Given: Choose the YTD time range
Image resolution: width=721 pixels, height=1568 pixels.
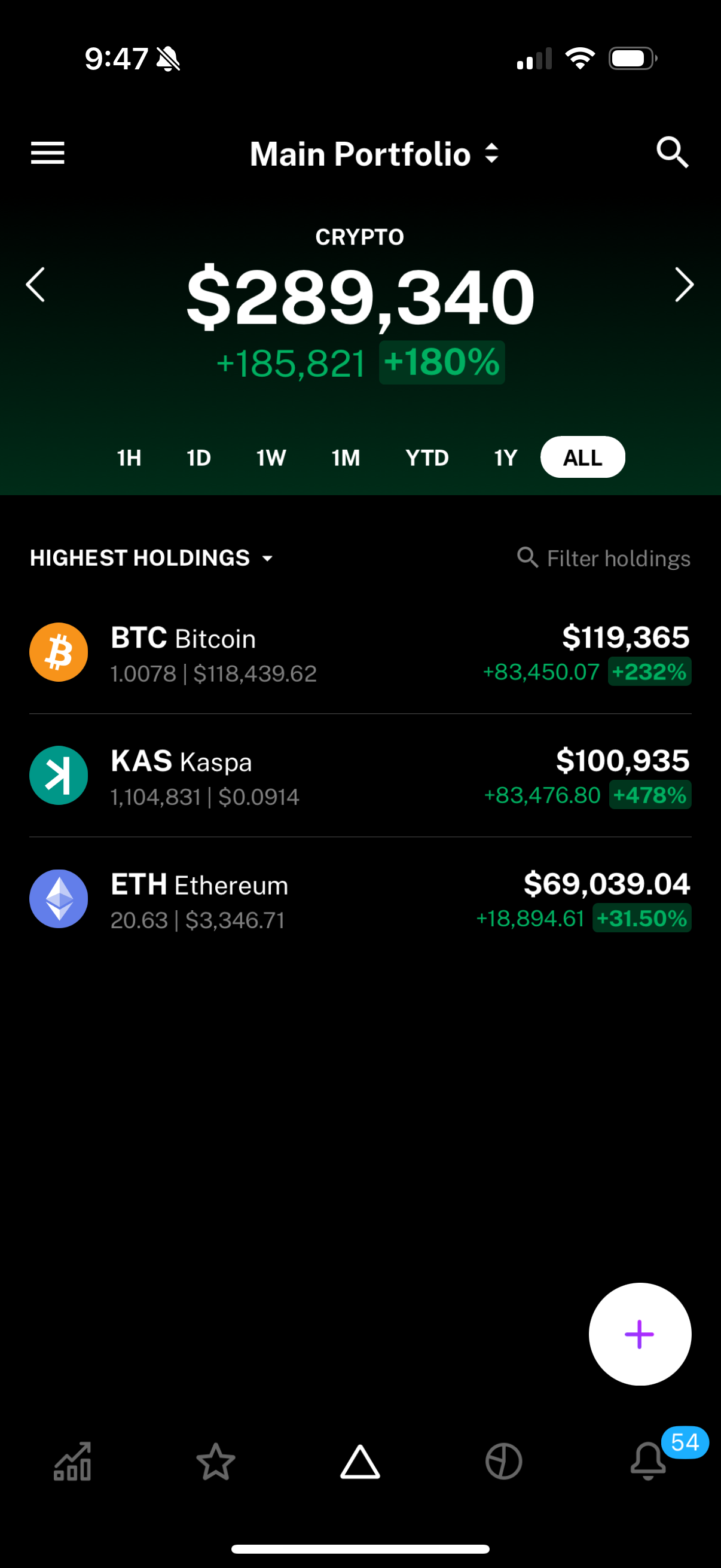Looking at the screenshot, I should tap(427, 457).
